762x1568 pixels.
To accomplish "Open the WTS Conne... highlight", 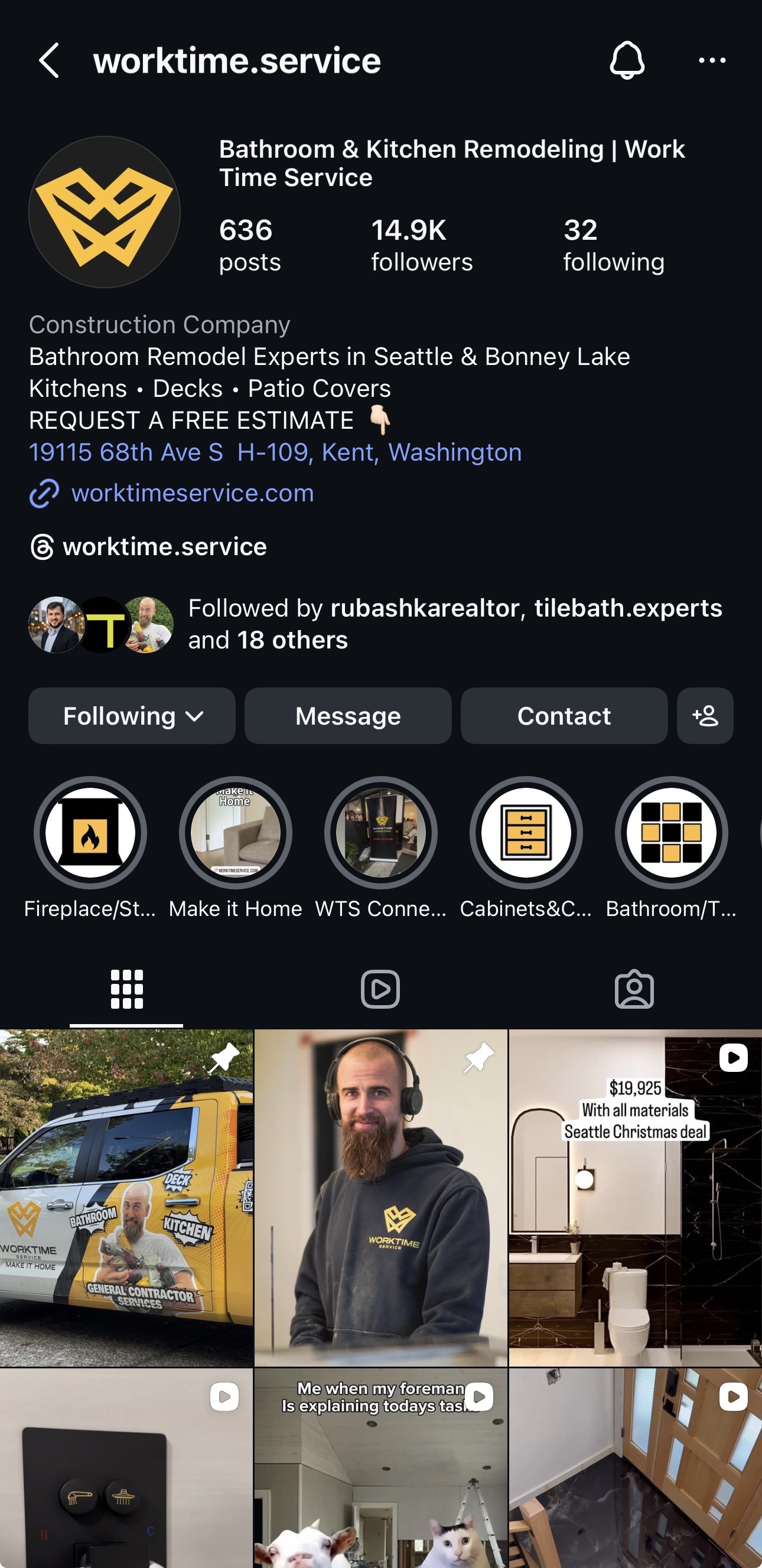I will 381,833.
